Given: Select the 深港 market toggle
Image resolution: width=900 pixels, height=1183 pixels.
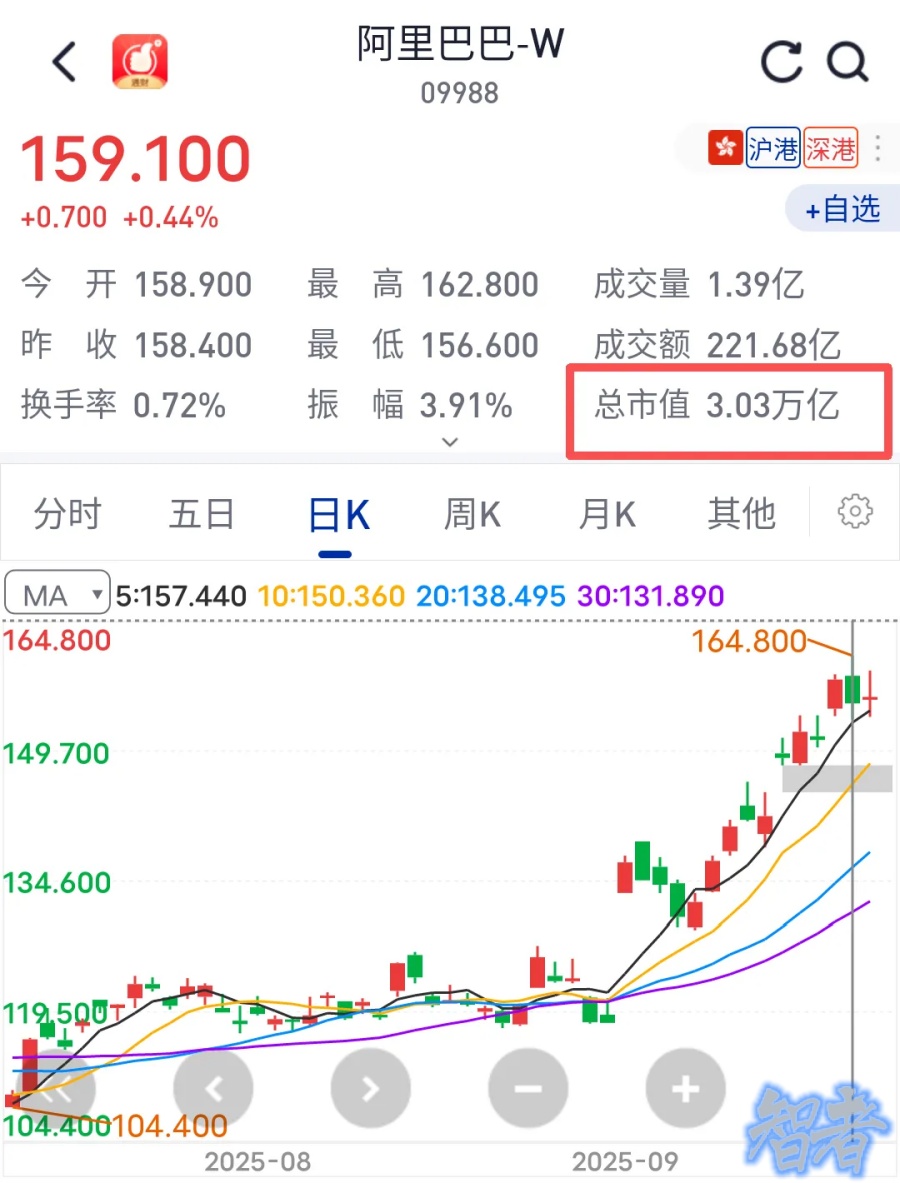Looking at the screenshot, I should (831, 148).
